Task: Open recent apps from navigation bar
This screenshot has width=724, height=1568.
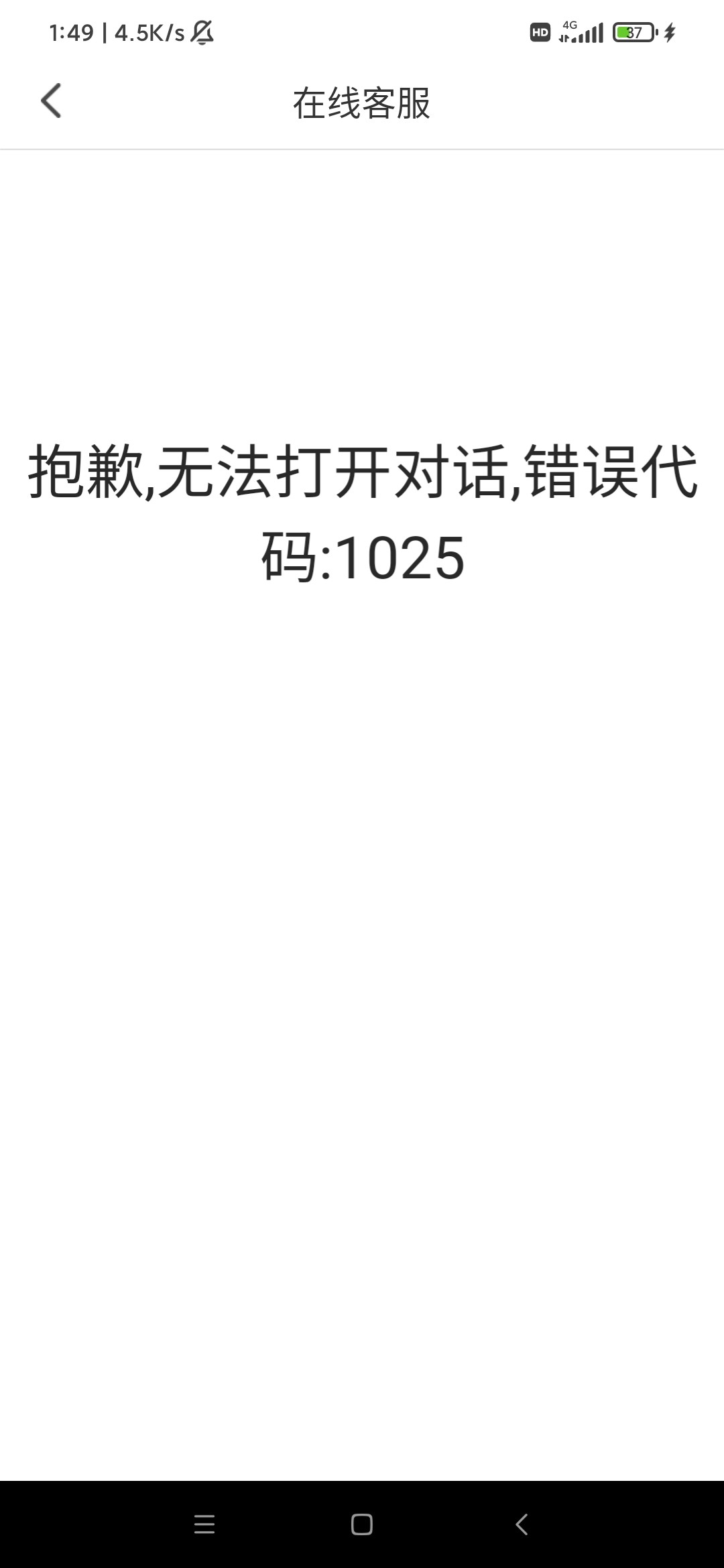Action: pyautogui.click(x=204, y=1524)
